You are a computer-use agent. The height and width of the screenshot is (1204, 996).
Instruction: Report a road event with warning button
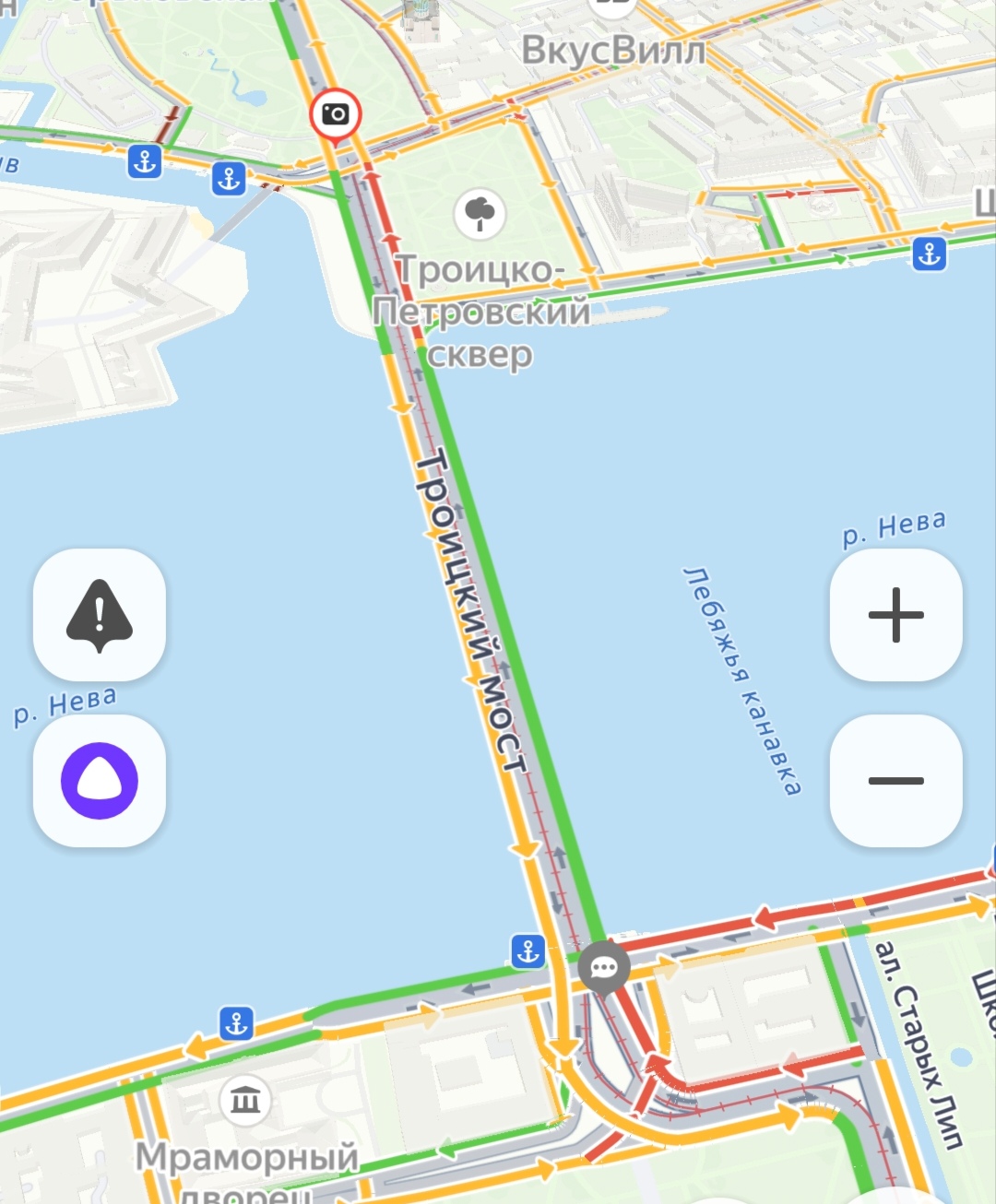tap(100, 615)
